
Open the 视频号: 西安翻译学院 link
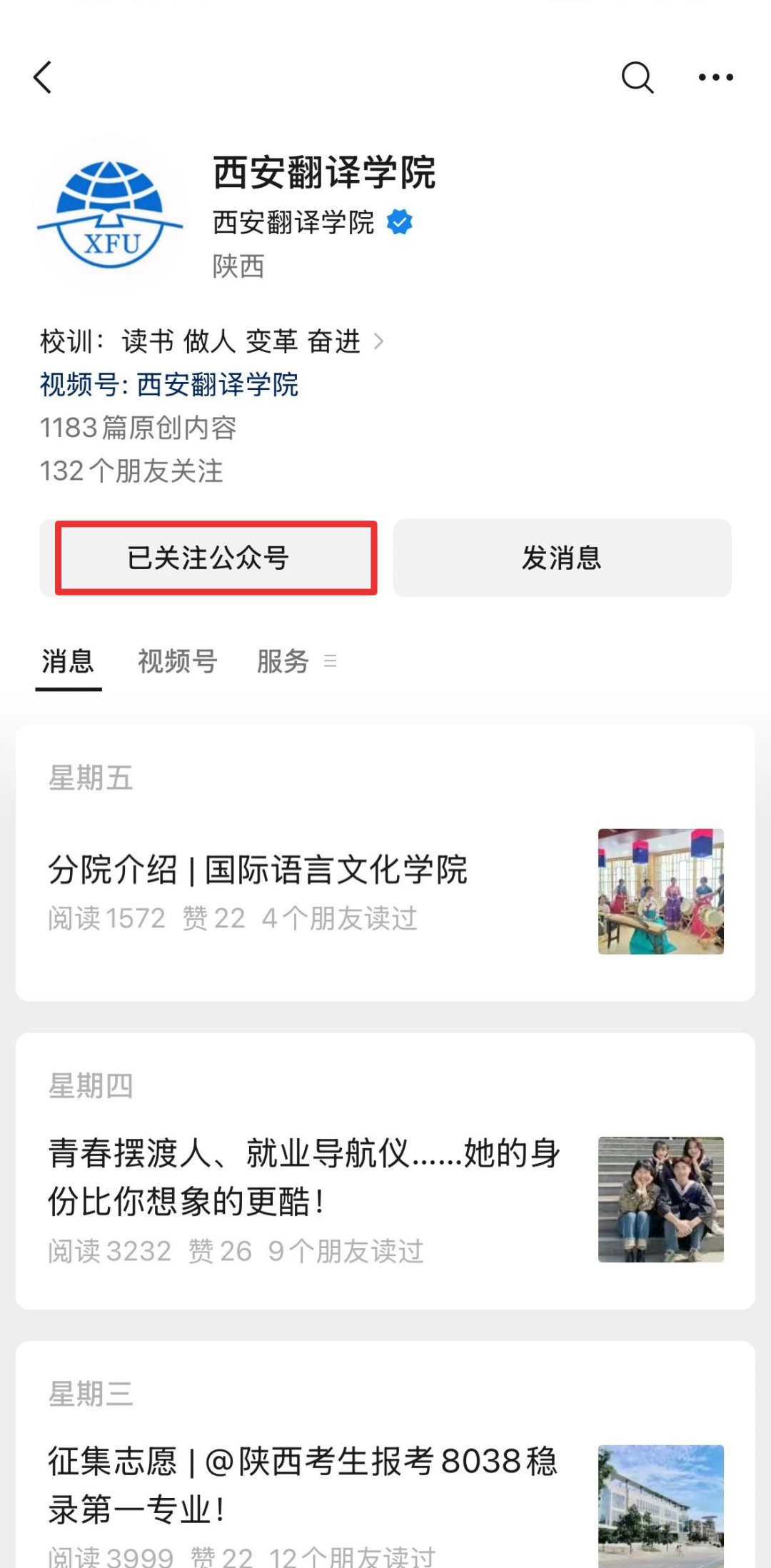point(169,385)
